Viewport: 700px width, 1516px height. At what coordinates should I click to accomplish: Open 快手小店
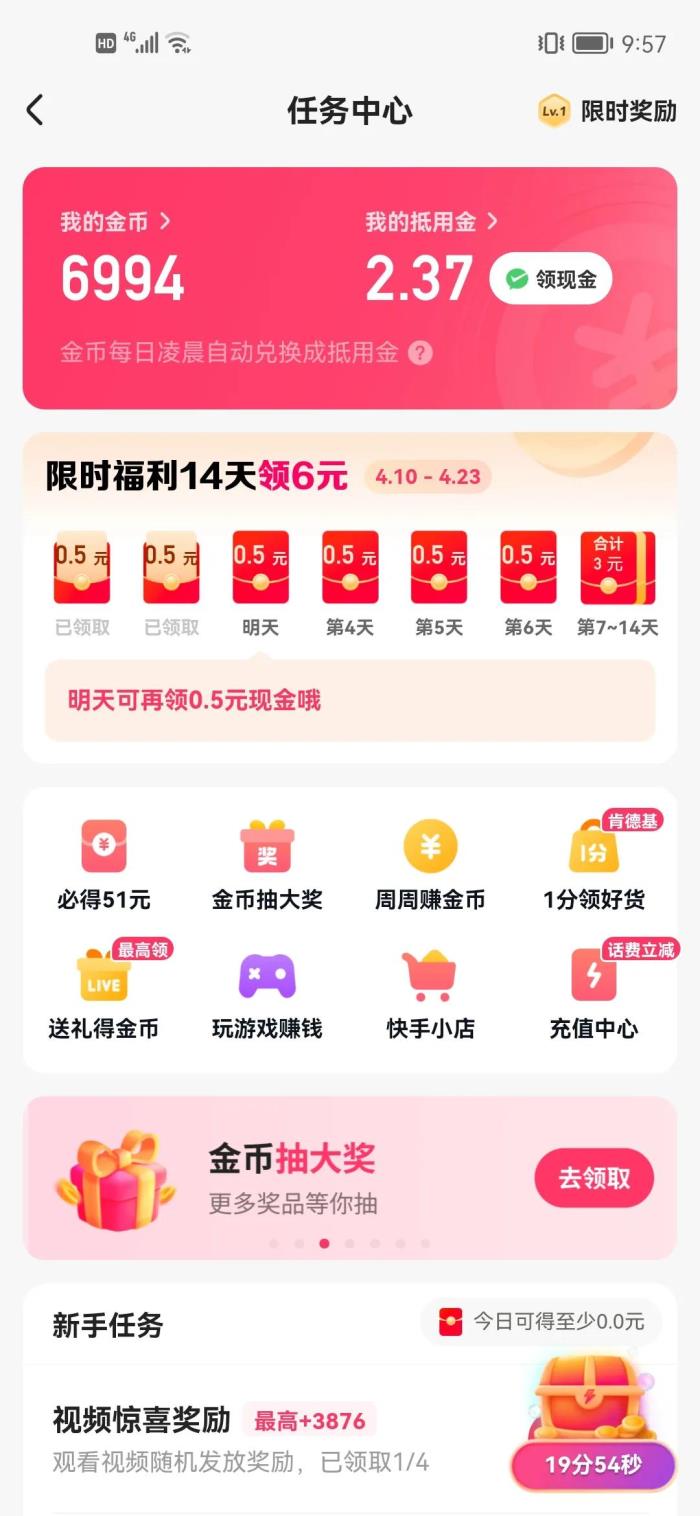point(430,977)
